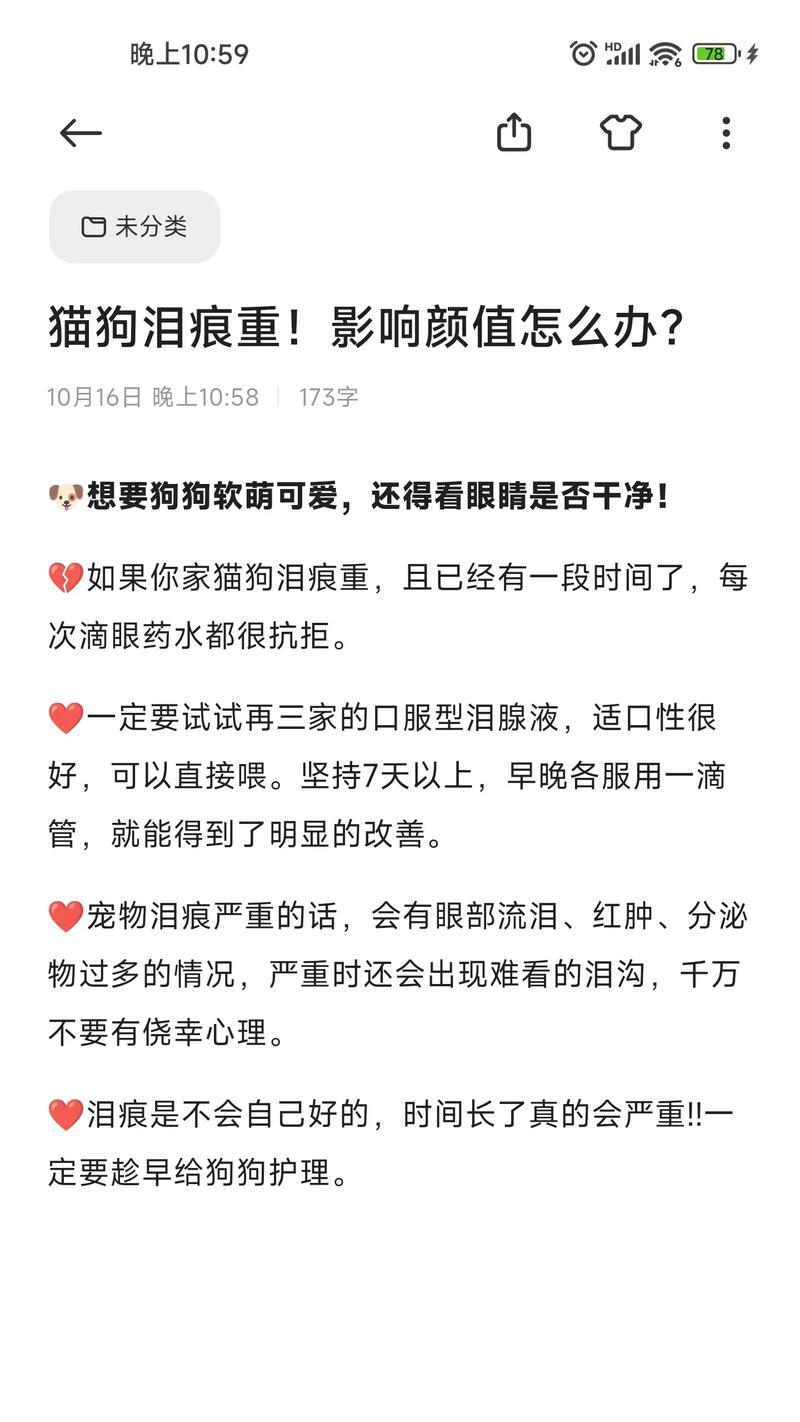Edit the note title 猫狗泪痕重
The height and width of the screenshot is (1422, 800).
tap(365, 328)
